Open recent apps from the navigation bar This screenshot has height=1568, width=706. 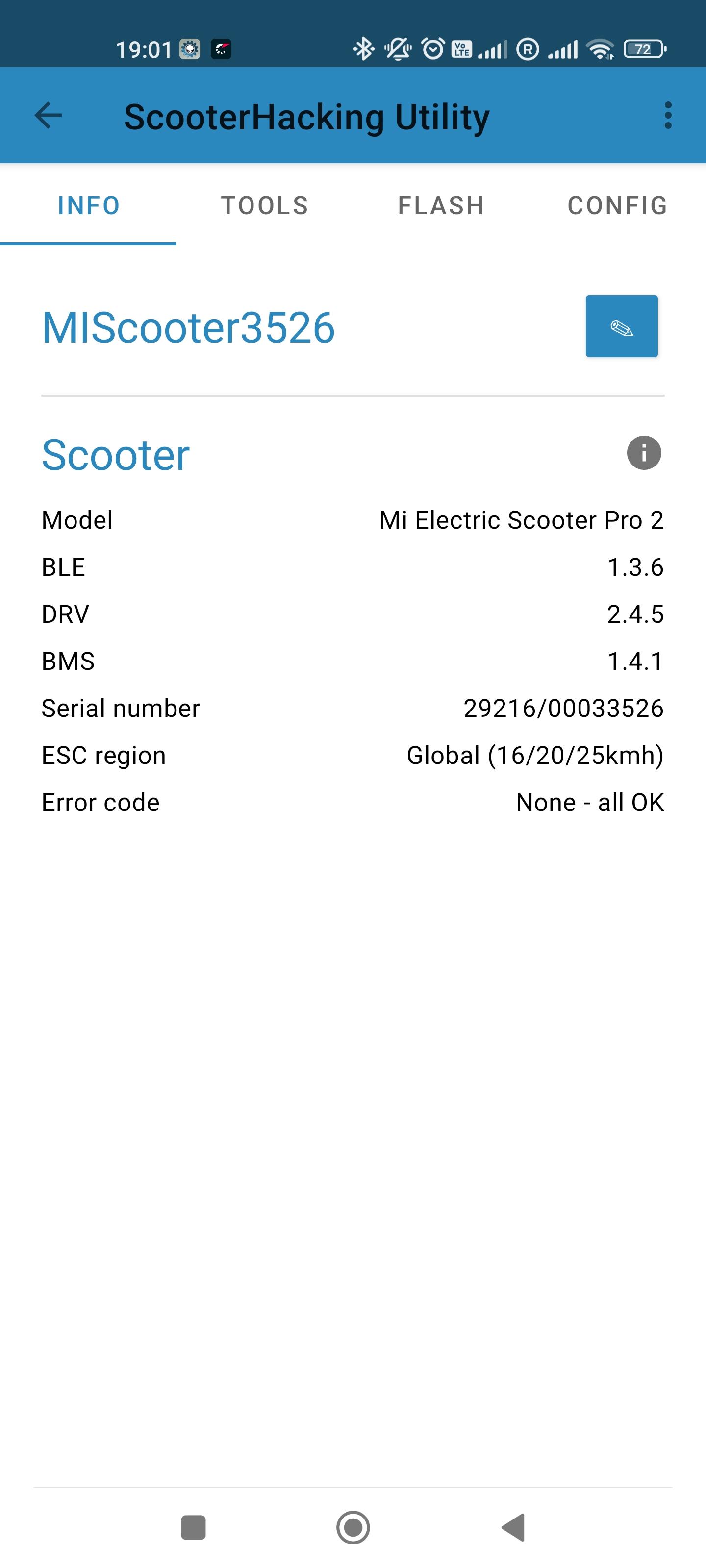(194, 1527)
